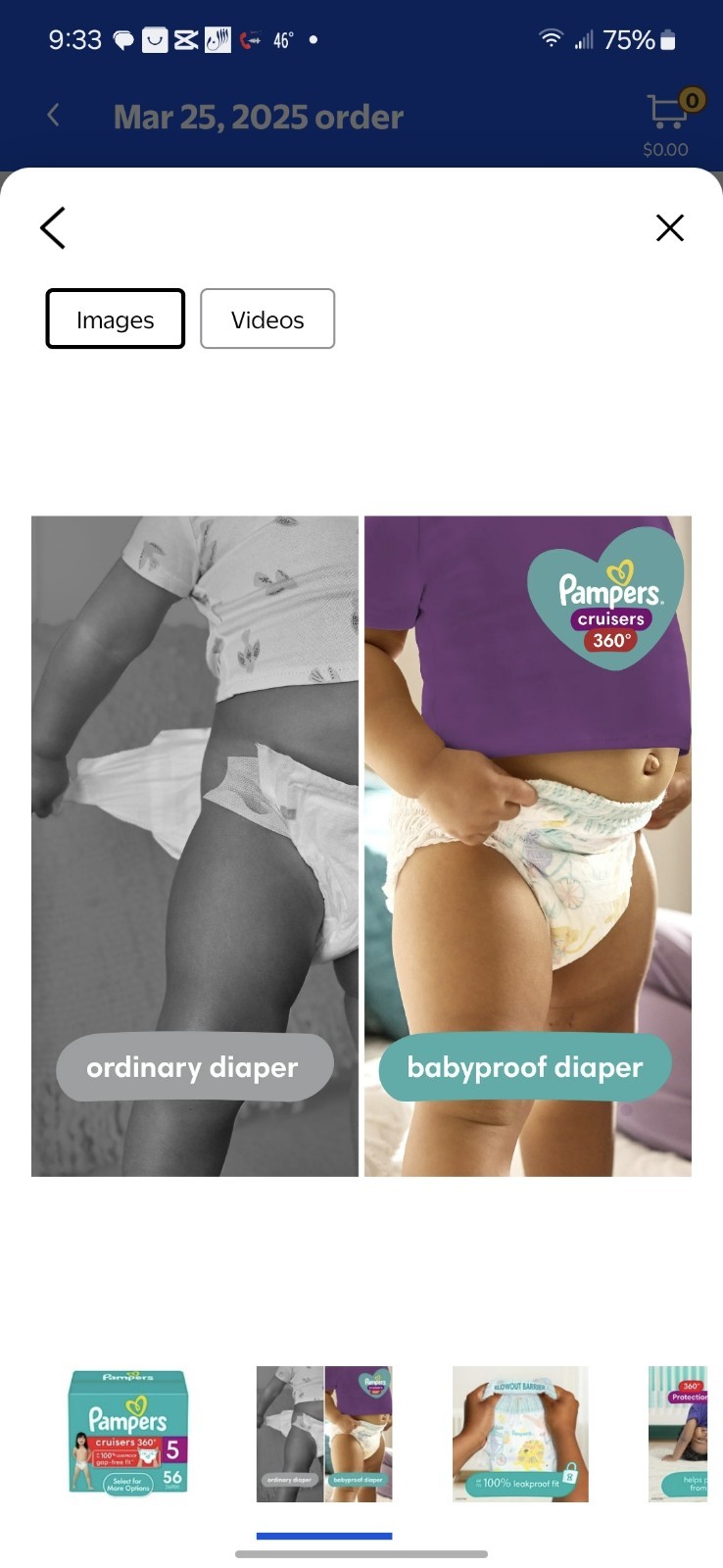Tap the main diaper comparison image

point(361,846)
